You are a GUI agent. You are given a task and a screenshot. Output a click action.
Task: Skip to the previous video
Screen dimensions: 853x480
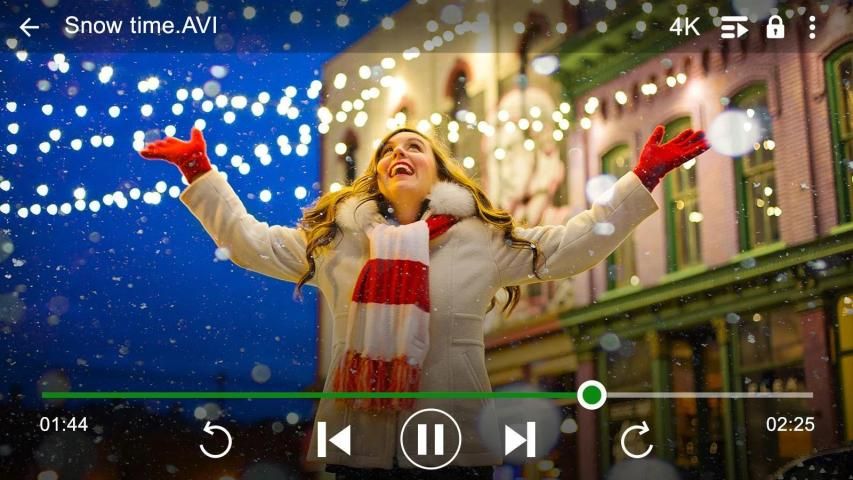334,439
